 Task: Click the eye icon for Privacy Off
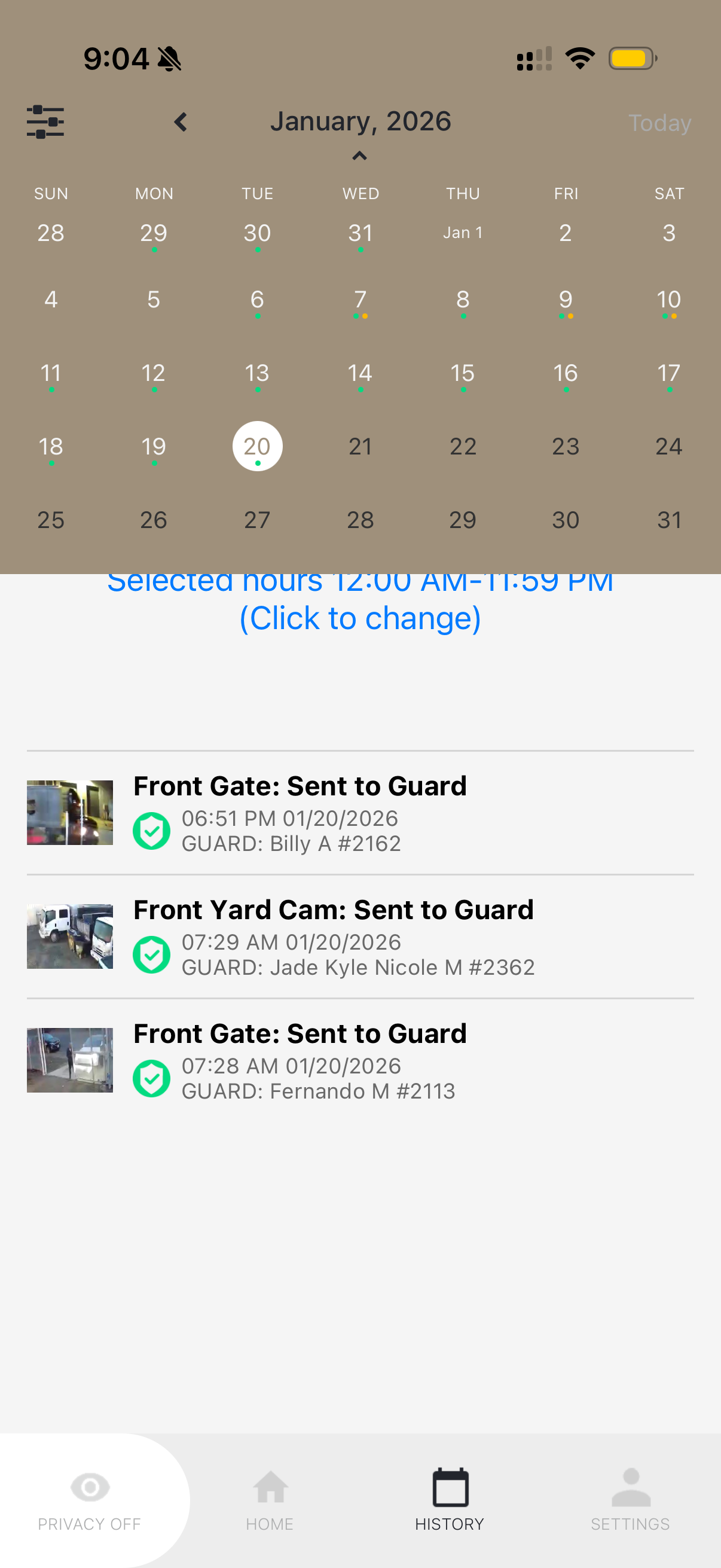coord(90,1488)
